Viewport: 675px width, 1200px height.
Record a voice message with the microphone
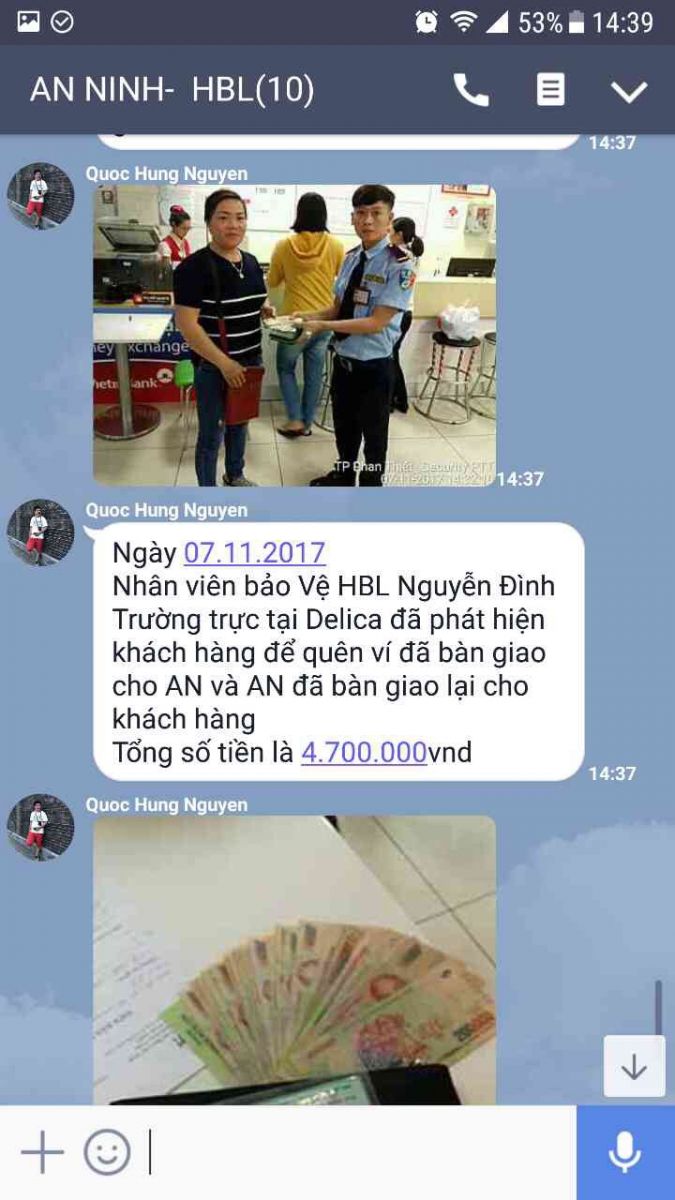(625, 1153)
